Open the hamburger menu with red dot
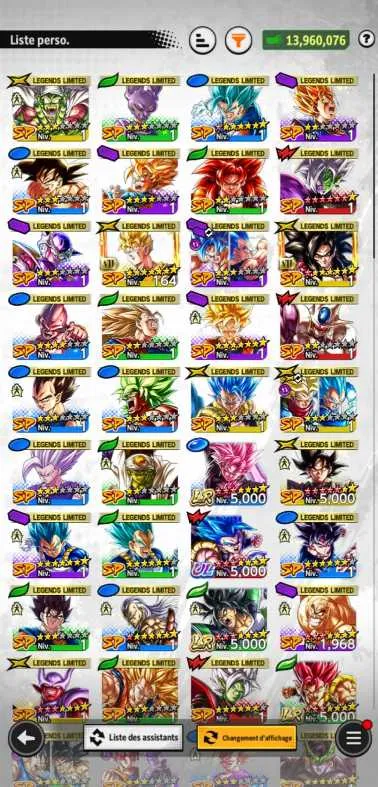378x787 pixels. (x=353, y=737)
